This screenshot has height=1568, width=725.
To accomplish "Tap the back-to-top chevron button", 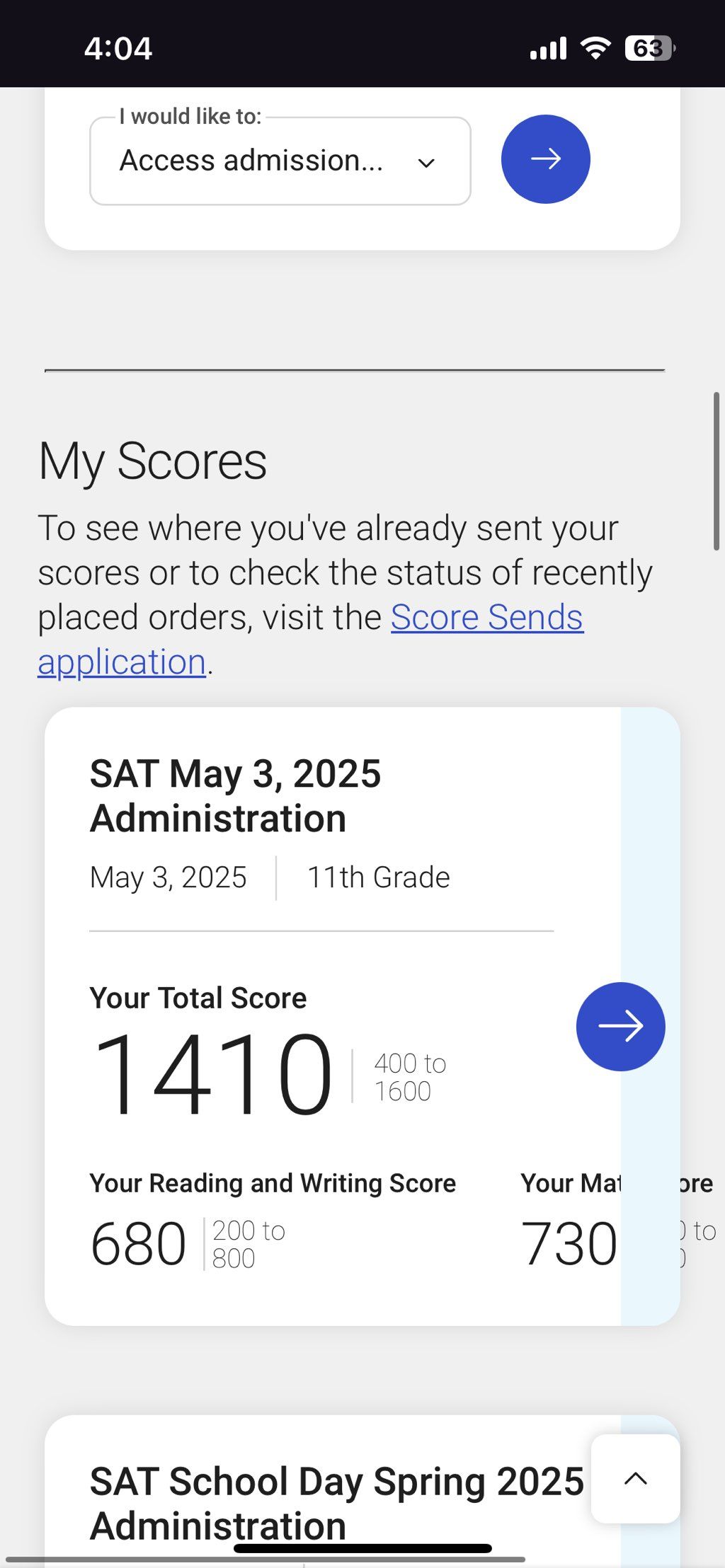I will pyautogui.click(x=635, y=1478).
